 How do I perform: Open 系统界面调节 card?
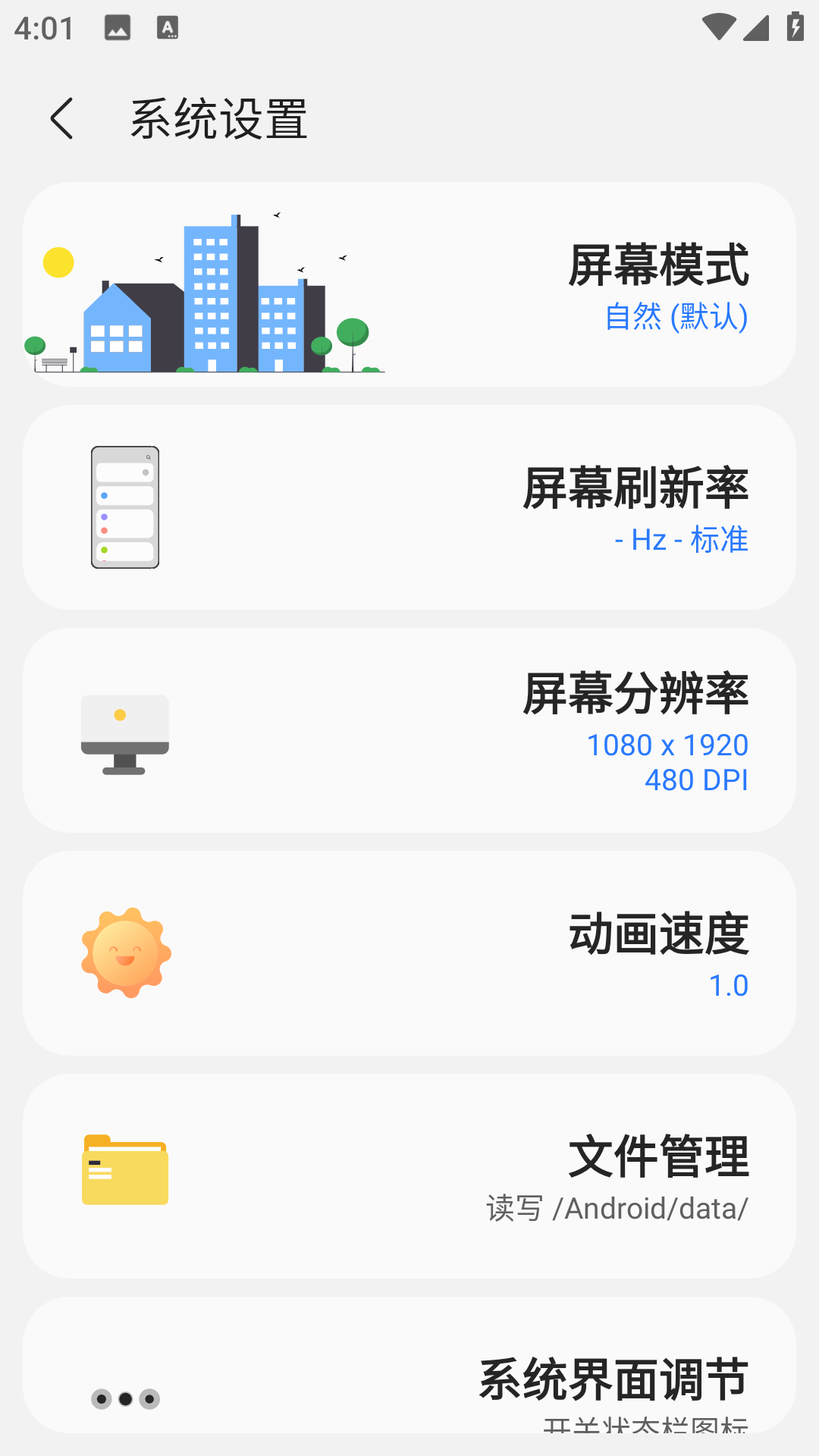[409, 1373]
